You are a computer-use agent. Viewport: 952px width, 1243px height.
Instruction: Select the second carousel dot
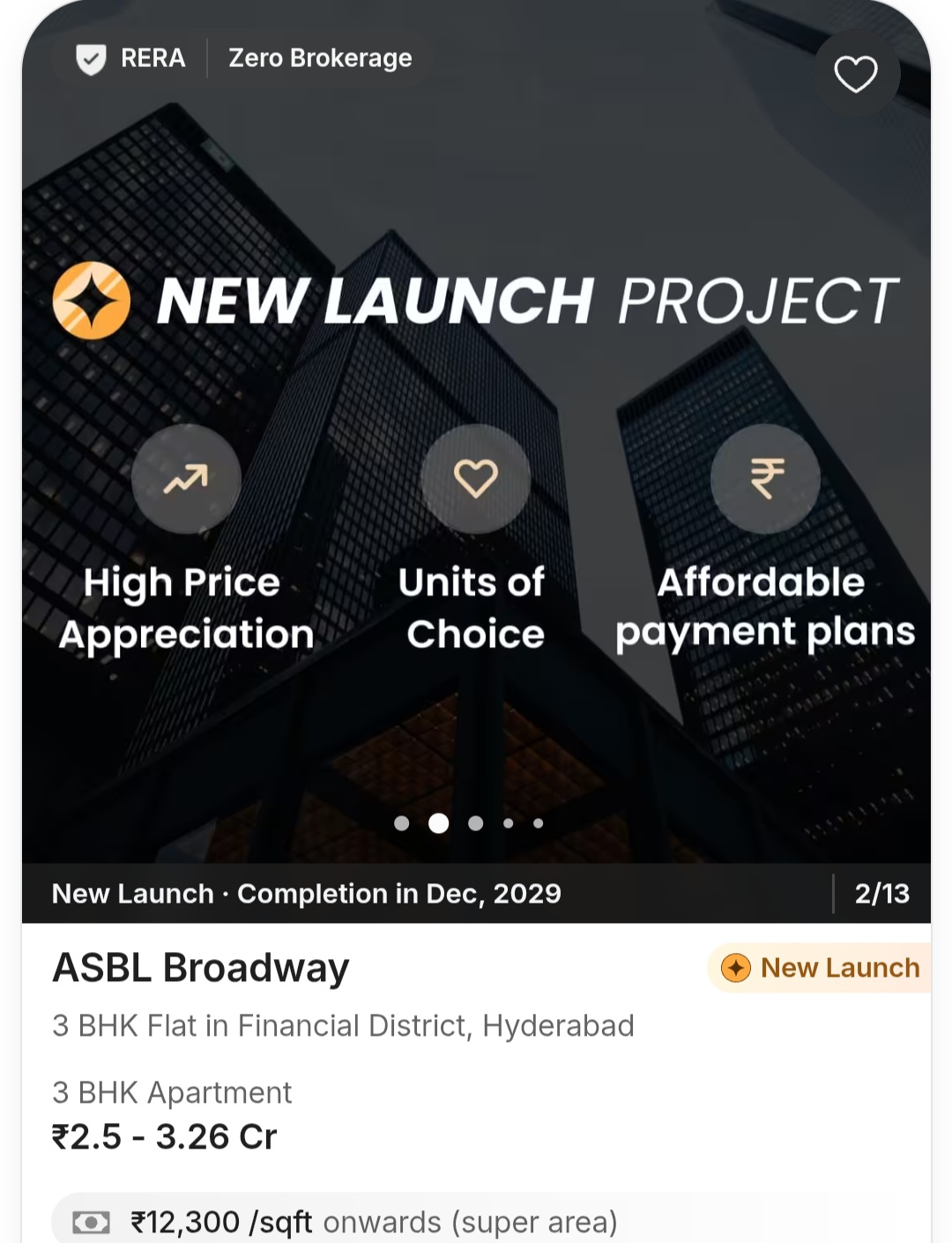(x=440, y=823)
